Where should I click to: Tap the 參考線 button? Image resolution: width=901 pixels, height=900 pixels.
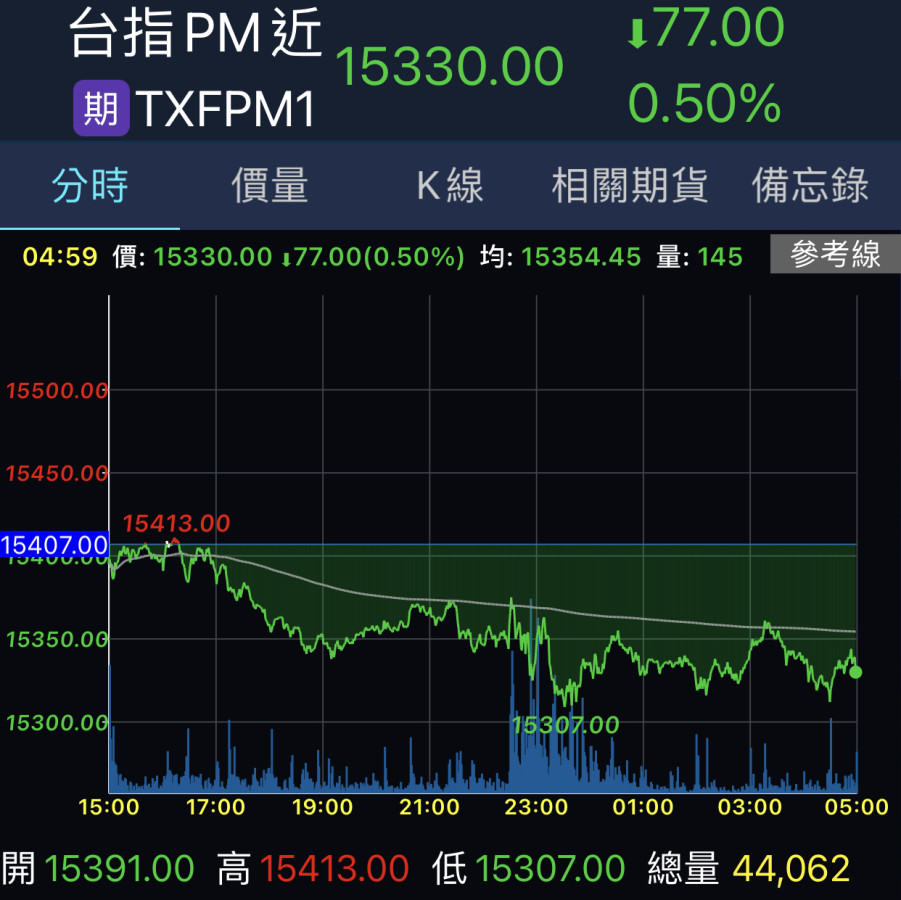click(x=834, y=255)
